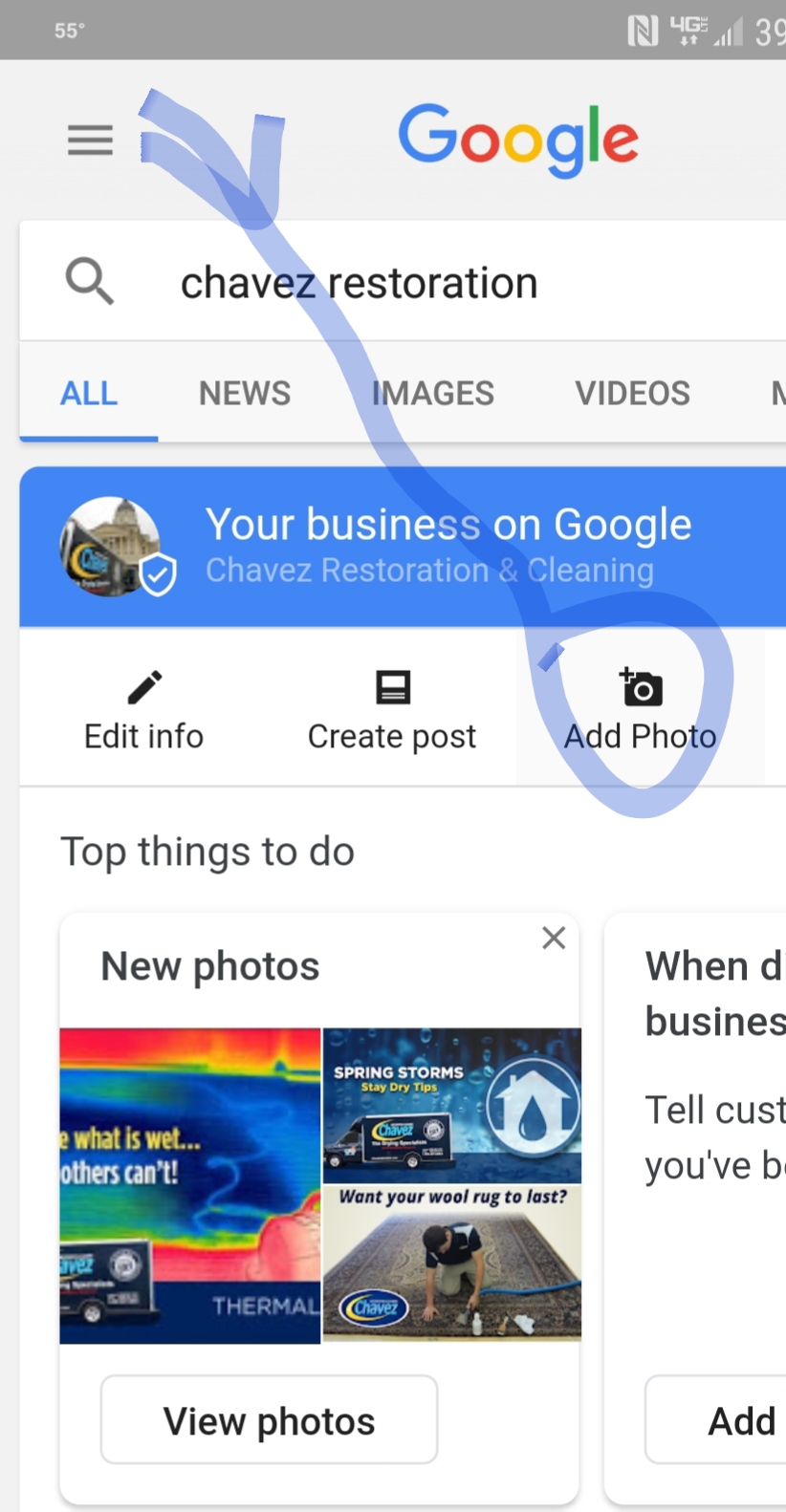Tap the magnifier search icon
786x1512 pixels.
click(89, 282)
